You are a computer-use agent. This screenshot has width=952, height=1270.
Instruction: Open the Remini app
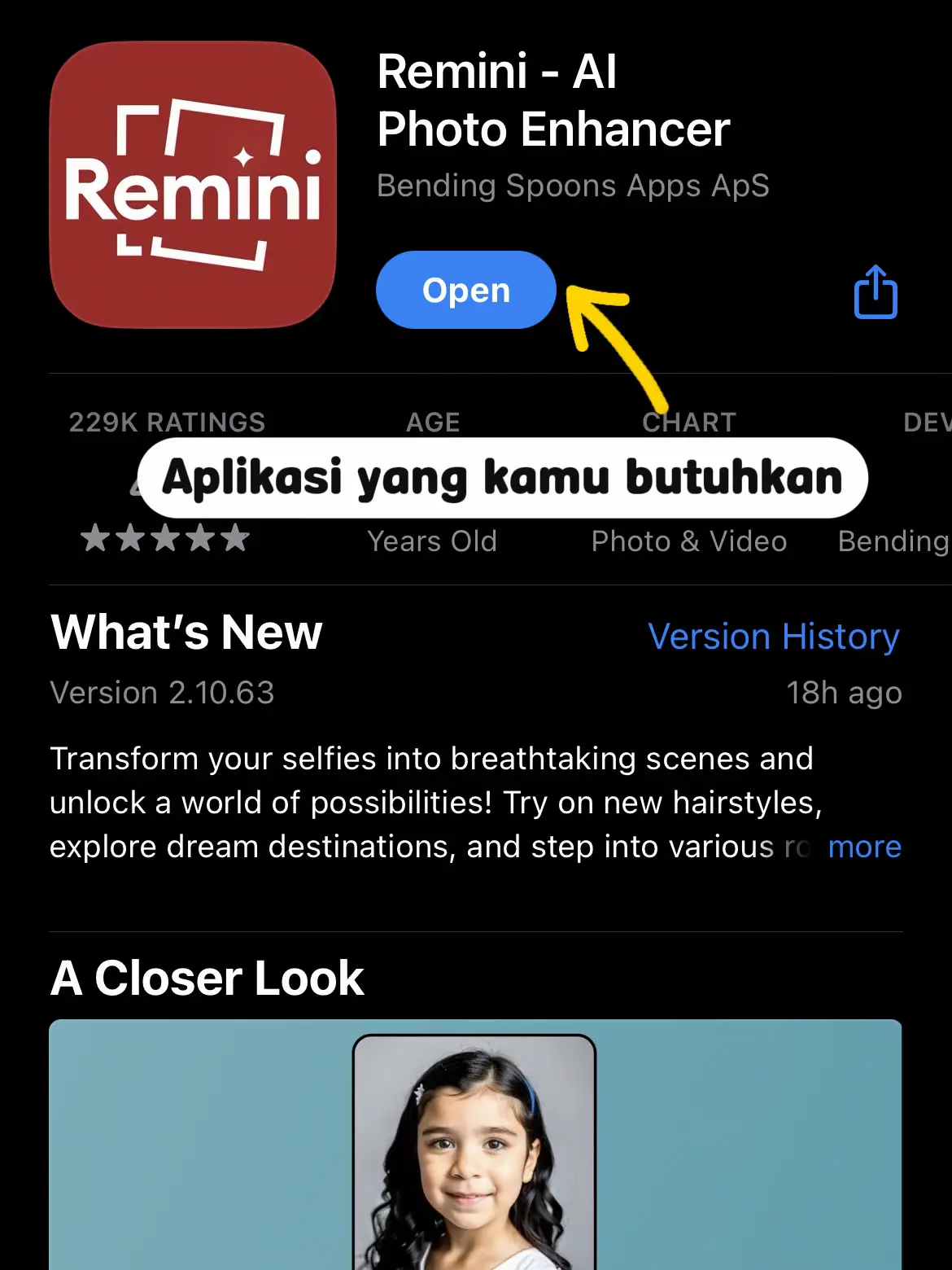pos(465,291)
